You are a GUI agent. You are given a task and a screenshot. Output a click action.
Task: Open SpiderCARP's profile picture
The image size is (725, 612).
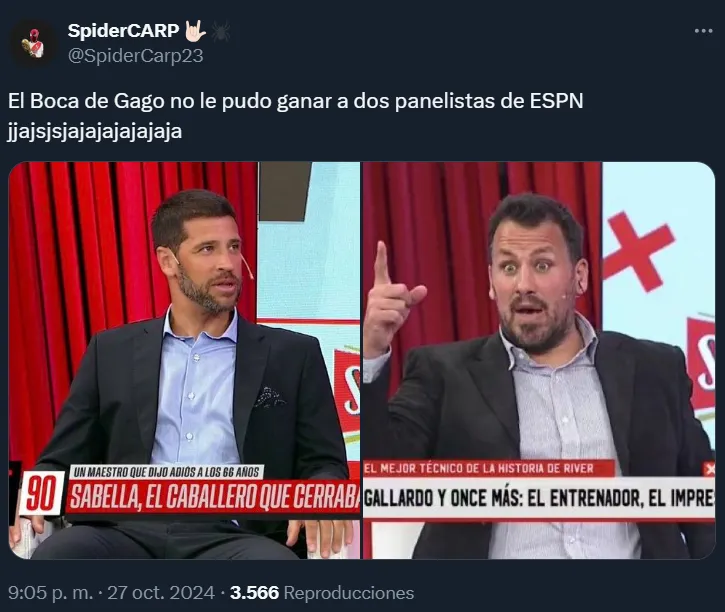tap(33, 43)
